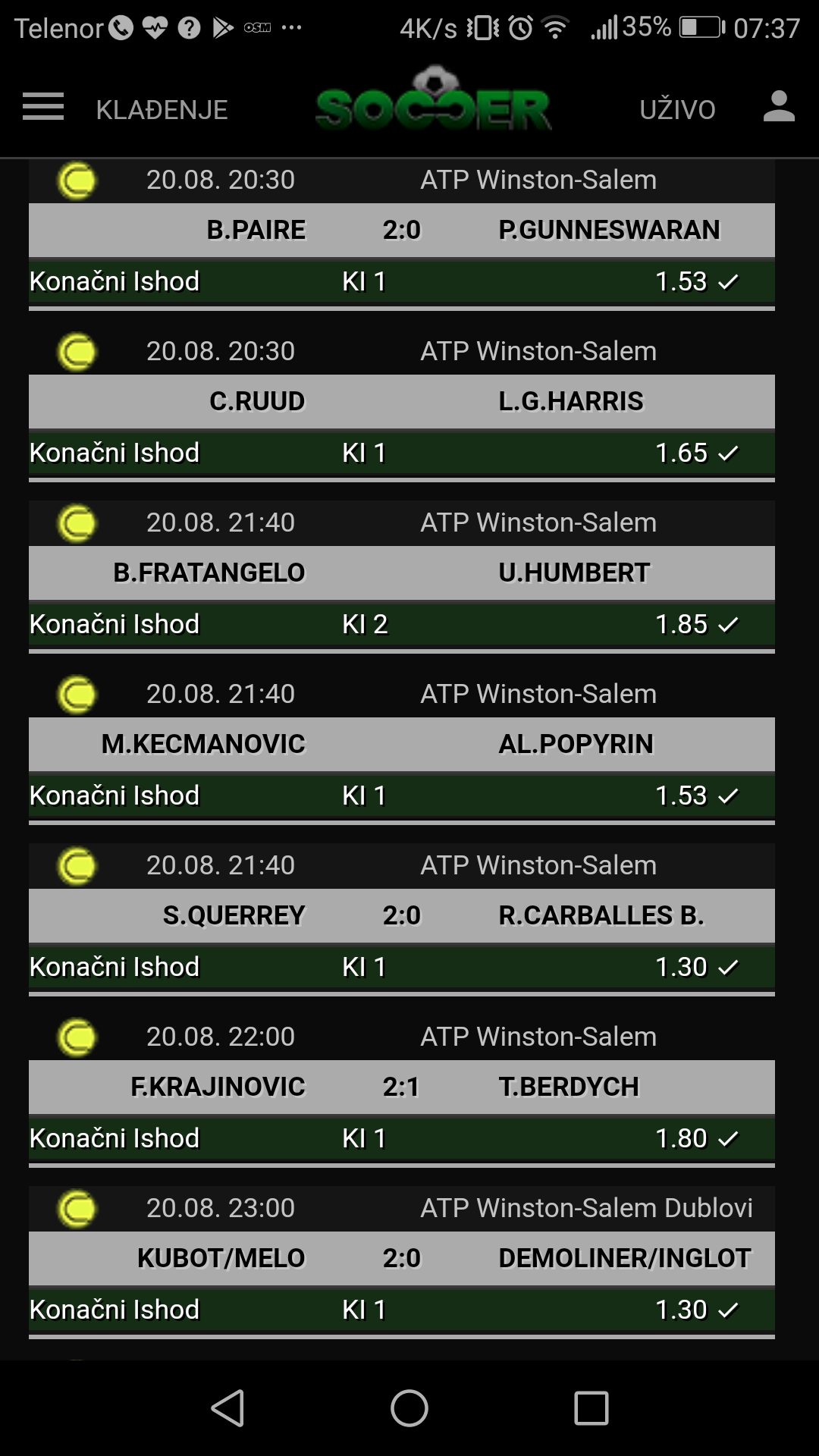Open the B.PAIRE vs P.GUNNESWARAN match
Viewport: 819px width, 1456px height.
point(402,230)
